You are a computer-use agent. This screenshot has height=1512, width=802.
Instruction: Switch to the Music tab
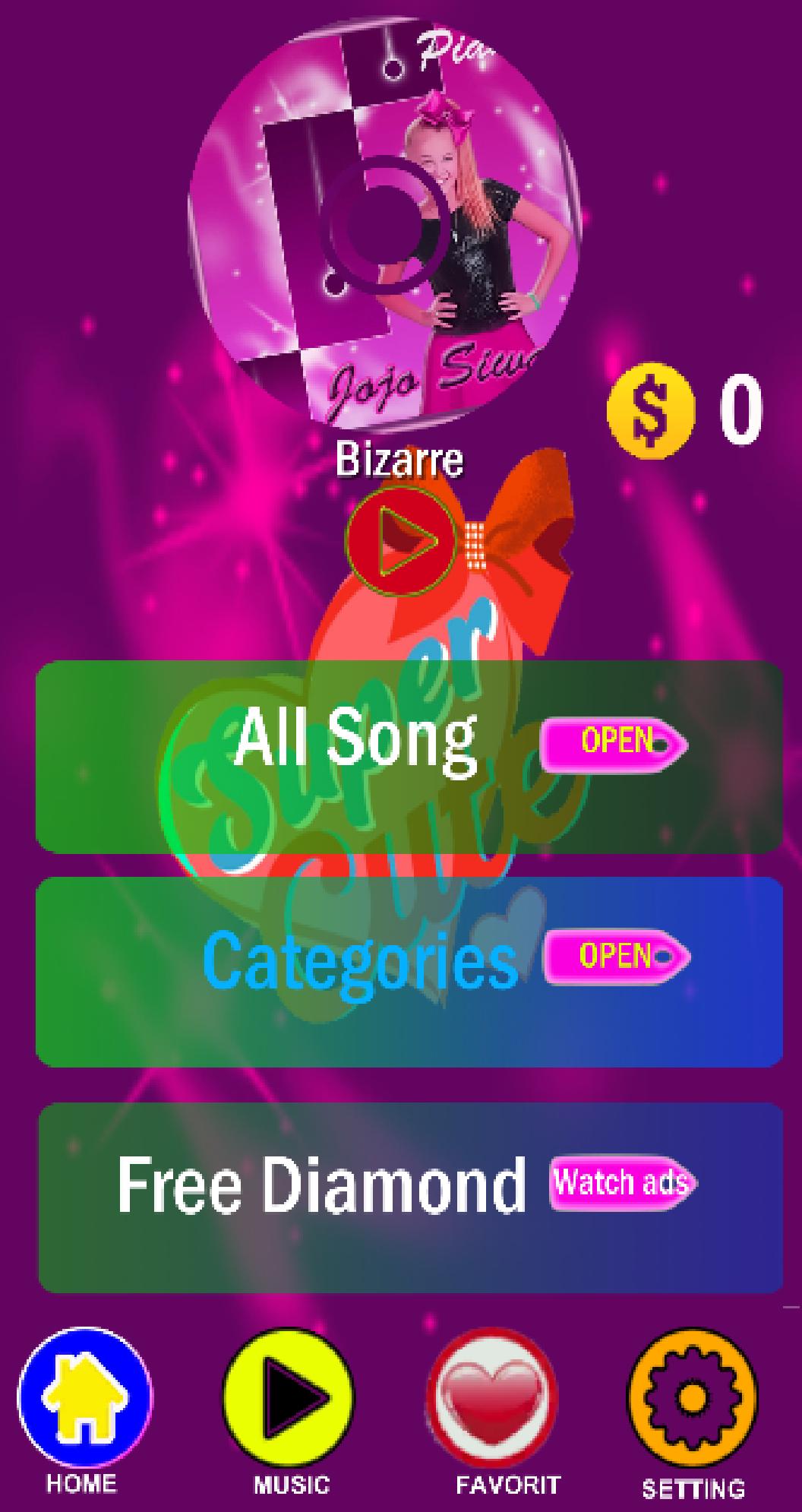coord(290,1398)
